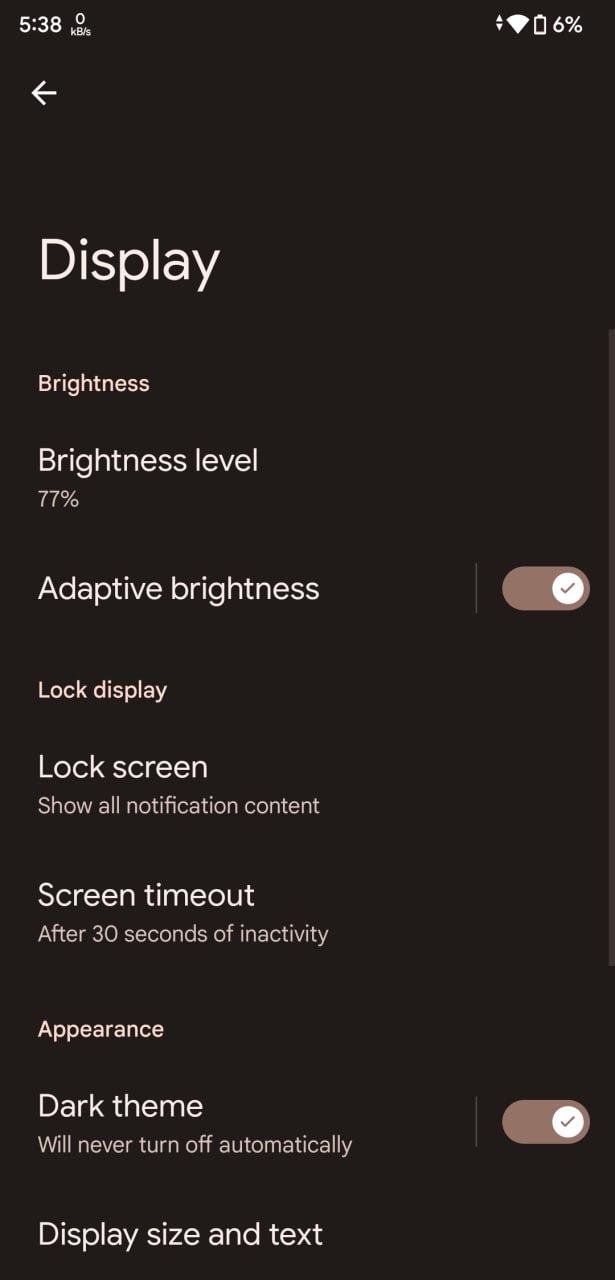Disable the Dark theme switch
This screenshot has height=1280, width=615.
click(x=545, y=1122)
